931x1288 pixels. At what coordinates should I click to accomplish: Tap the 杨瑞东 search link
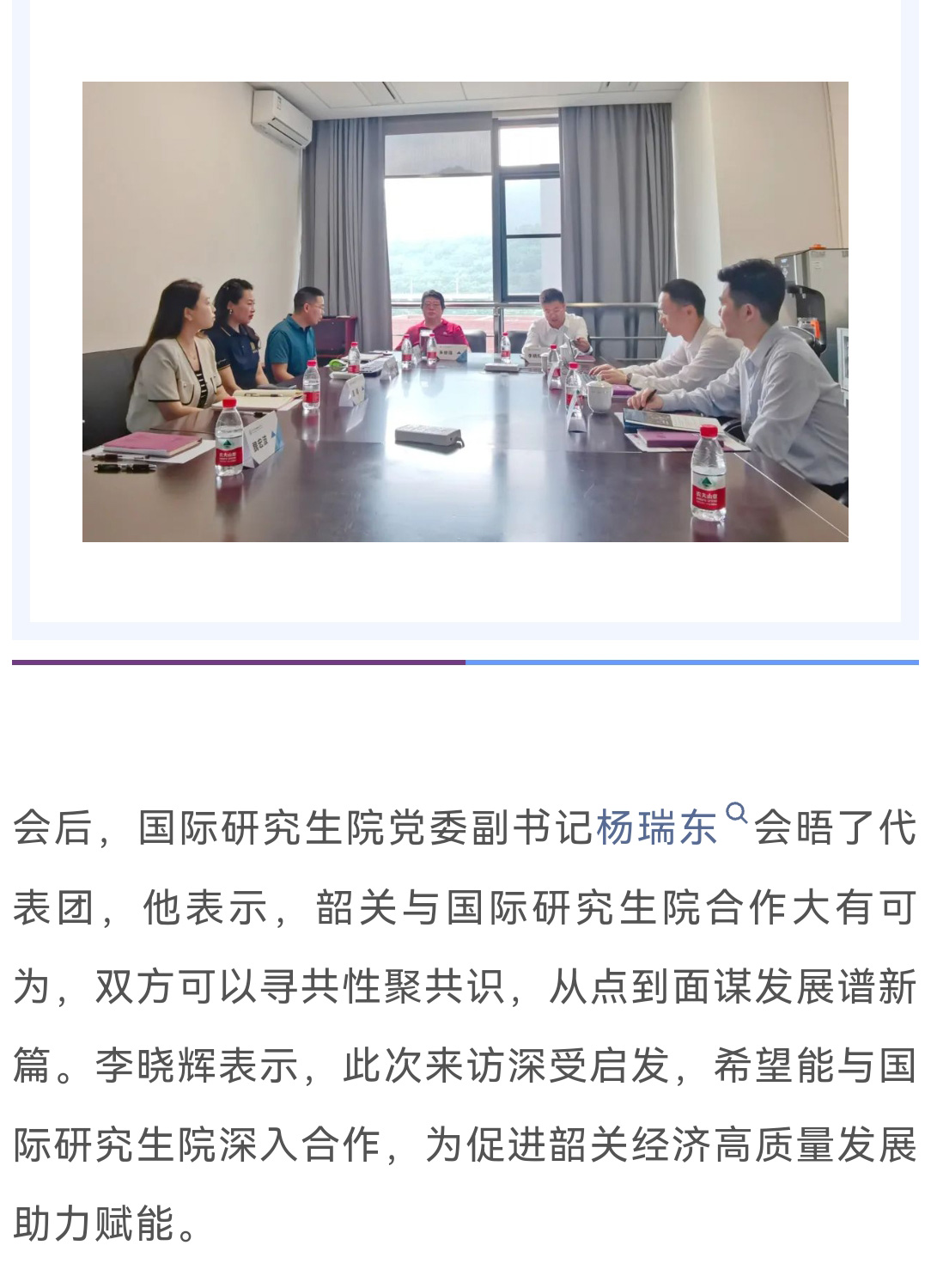click(x=657, y=827)
